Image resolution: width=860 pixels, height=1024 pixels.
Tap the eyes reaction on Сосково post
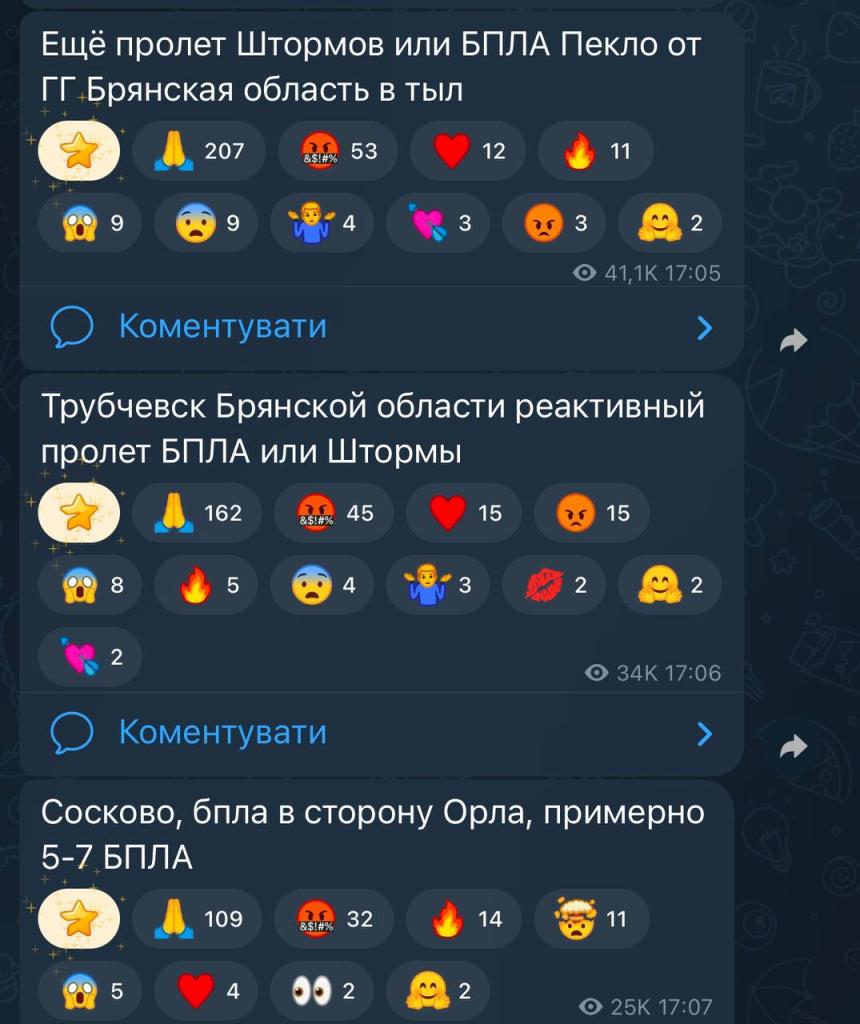322,991
